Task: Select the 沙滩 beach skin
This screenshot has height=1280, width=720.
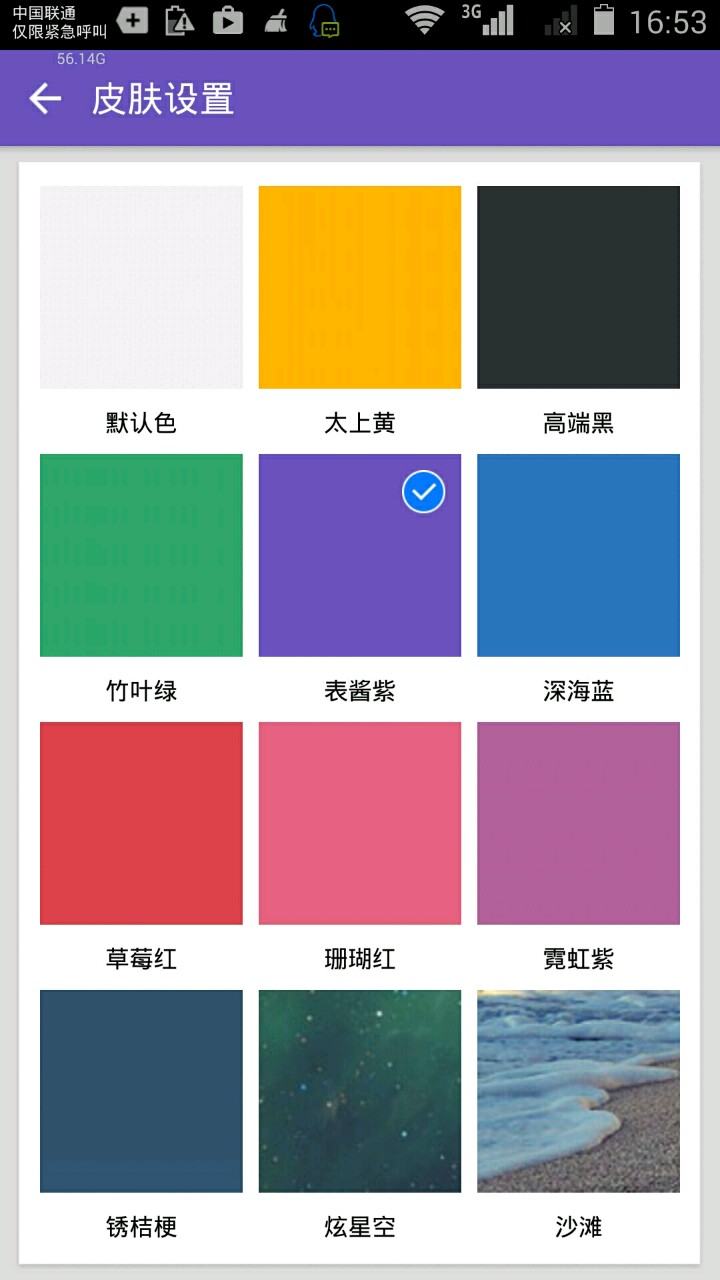Action: click(x=578, y=1091)
